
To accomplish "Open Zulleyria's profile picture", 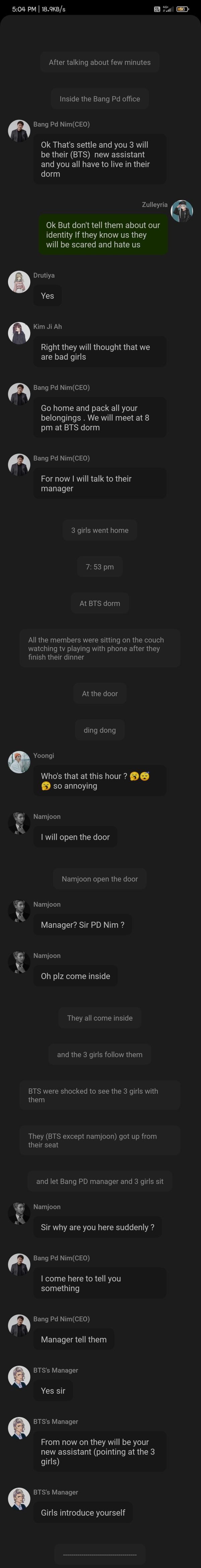I will 182,211.
